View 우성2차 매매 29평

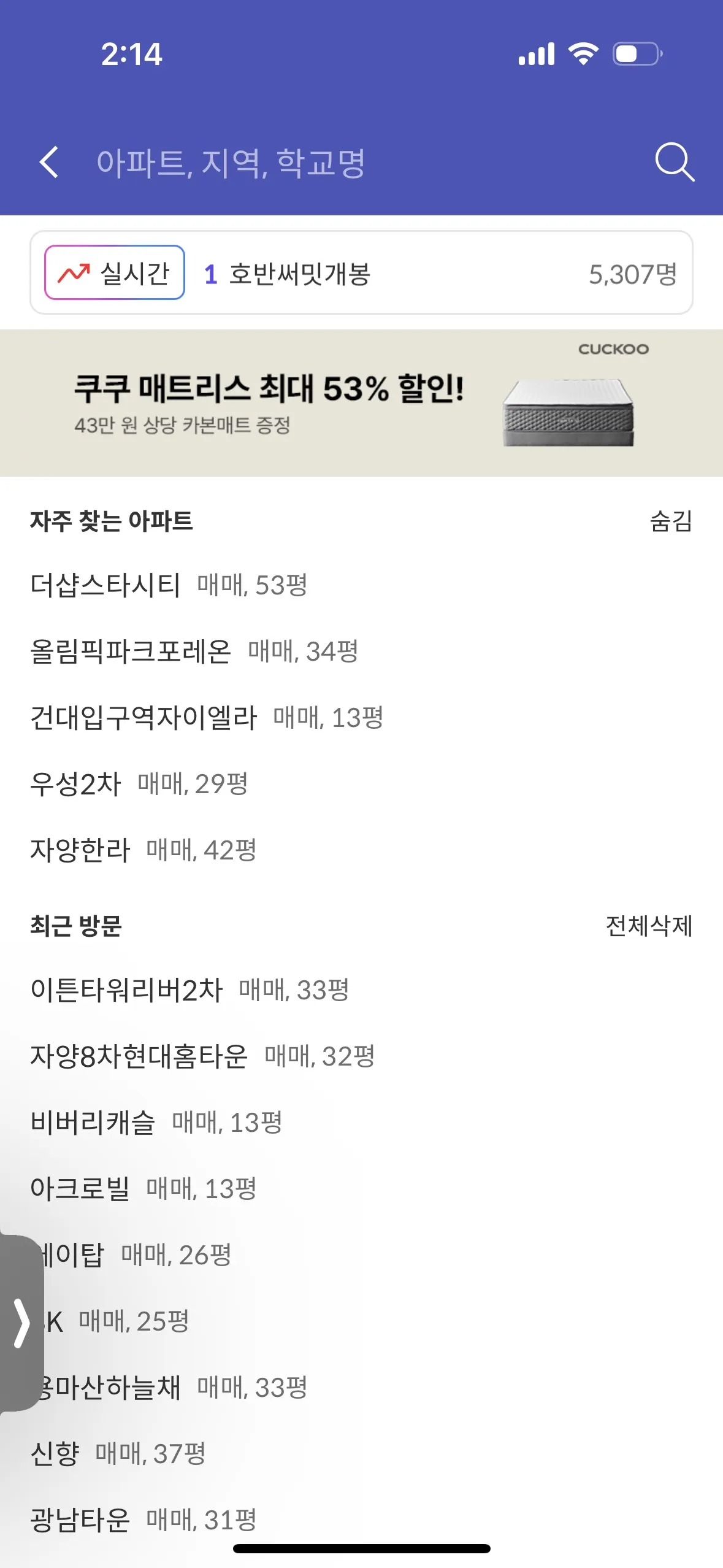pos(139,784)
